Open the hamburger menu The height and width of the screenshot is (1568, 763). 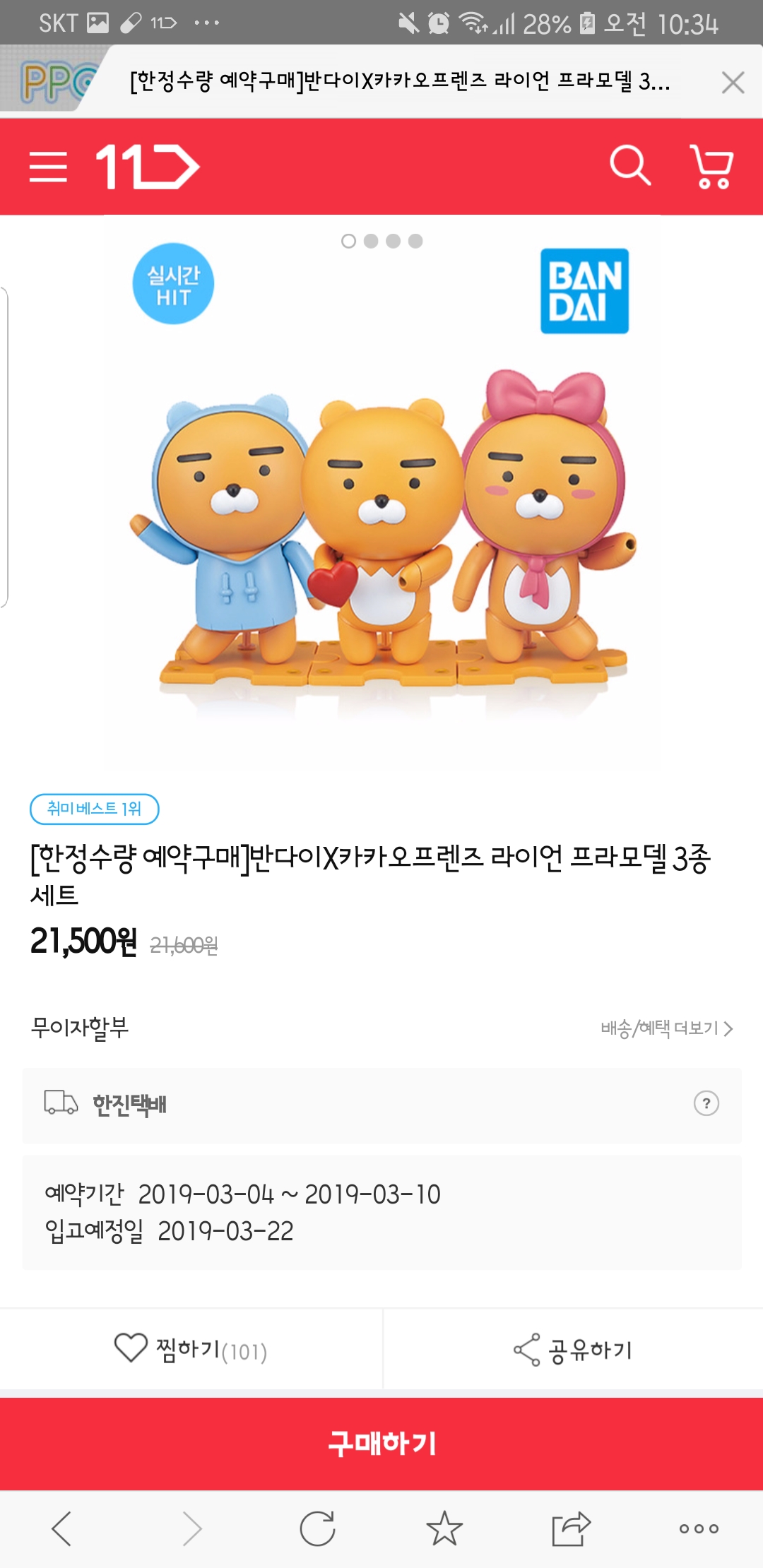48,167
